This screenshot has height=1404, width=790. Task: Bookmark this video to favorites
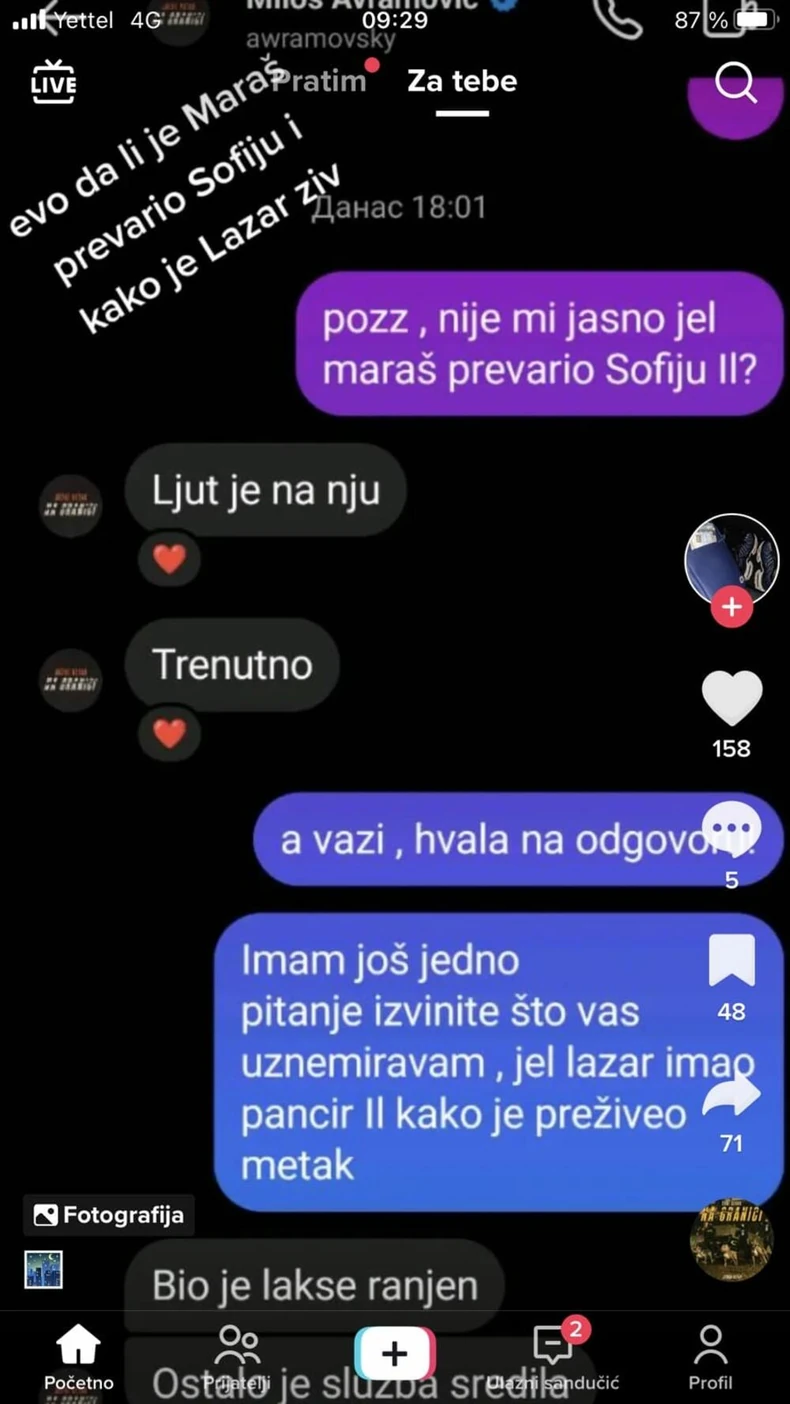[732, 962]
